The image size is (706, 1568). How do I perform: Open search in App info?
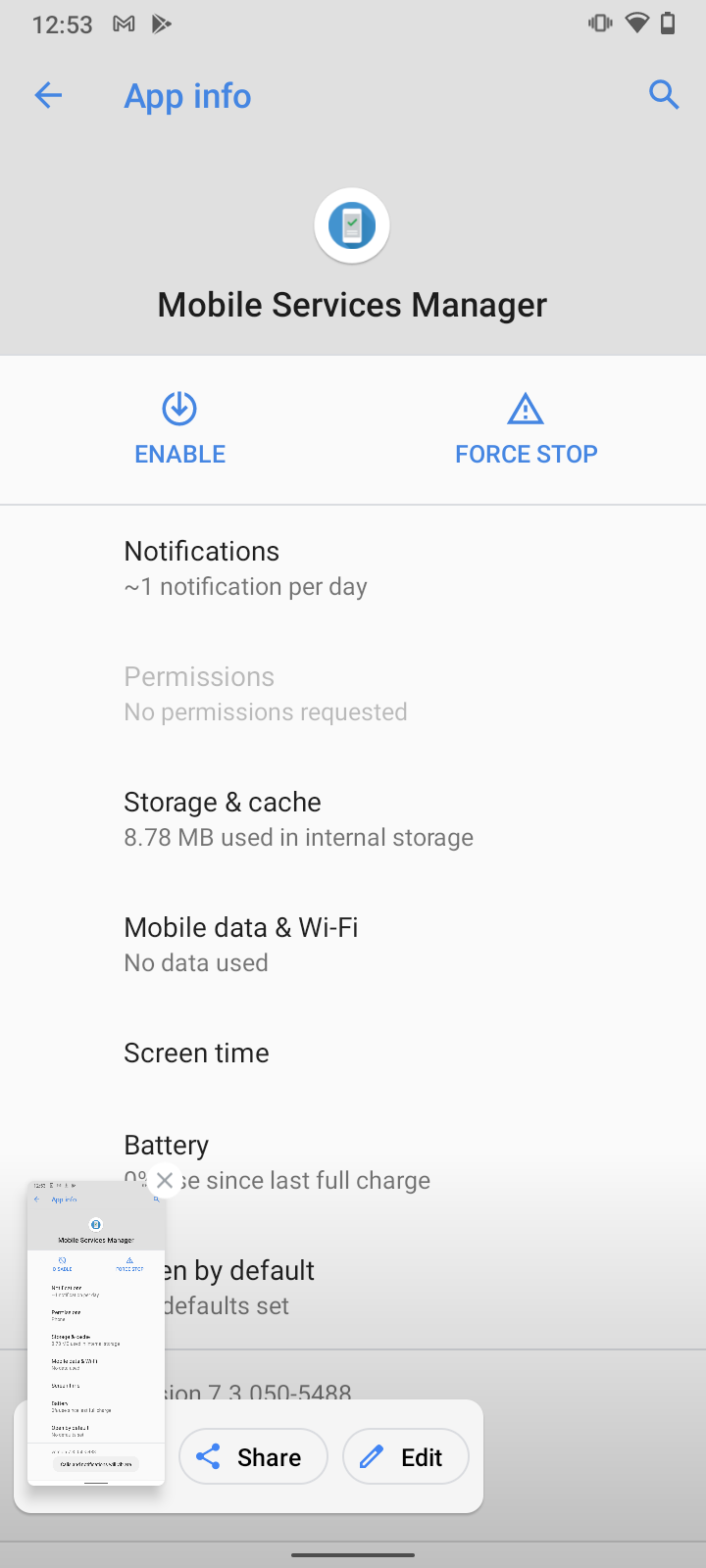(664, 95)
